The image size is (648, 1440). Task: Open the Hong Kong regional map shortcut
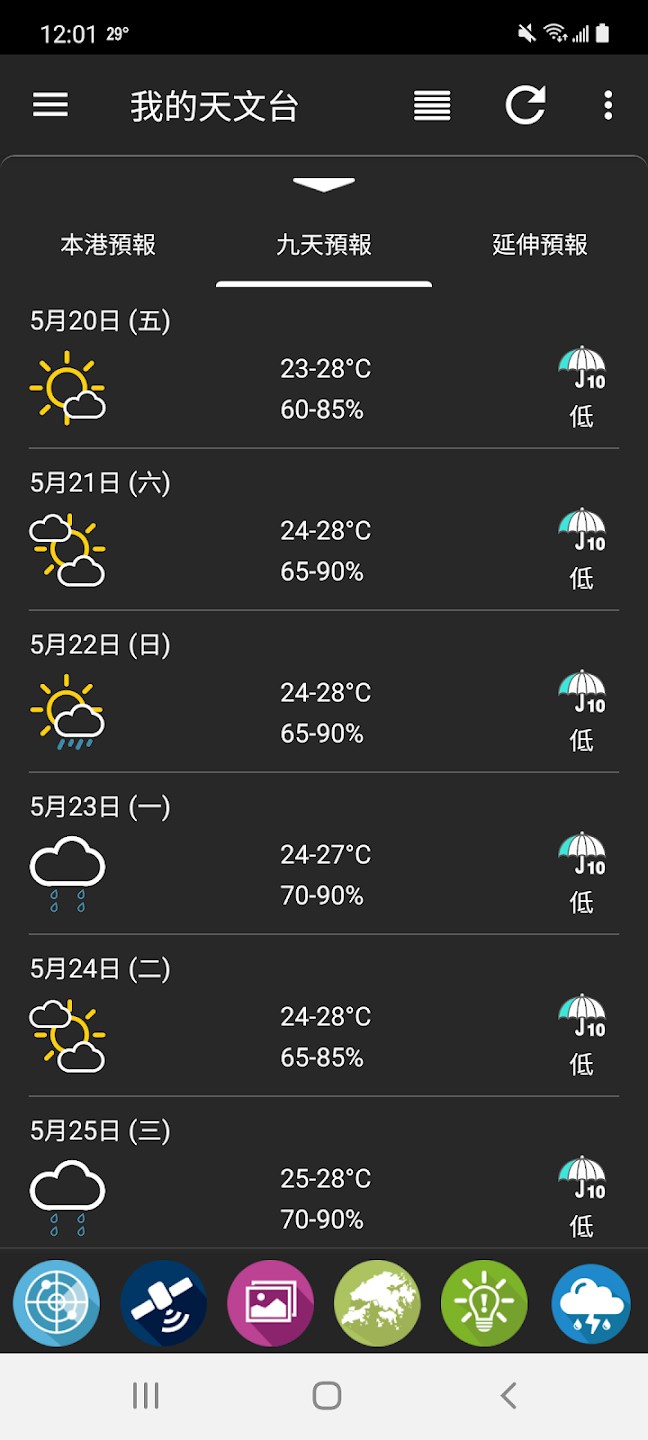[x=377, y=1303]
